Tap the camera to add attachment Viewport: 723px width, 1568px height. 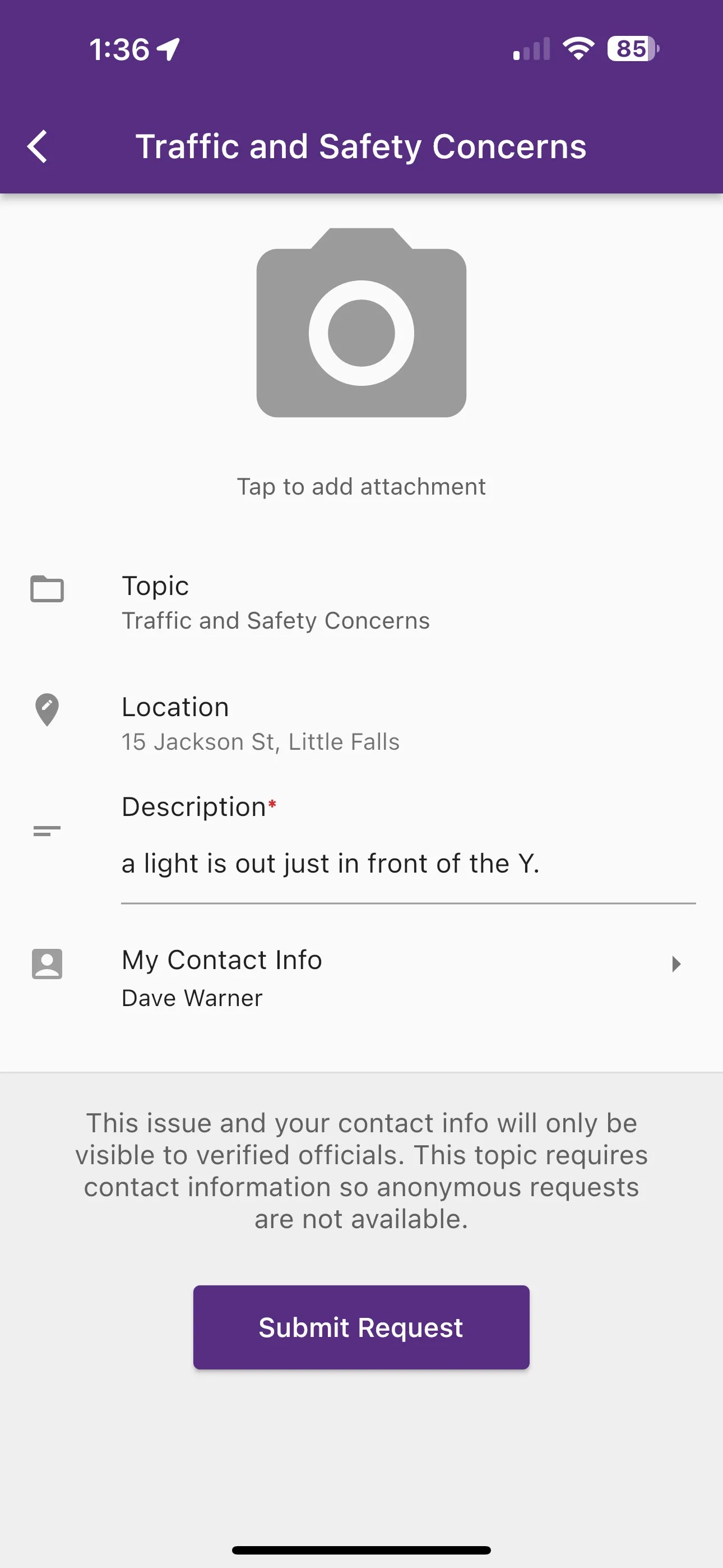pos(361,322)
